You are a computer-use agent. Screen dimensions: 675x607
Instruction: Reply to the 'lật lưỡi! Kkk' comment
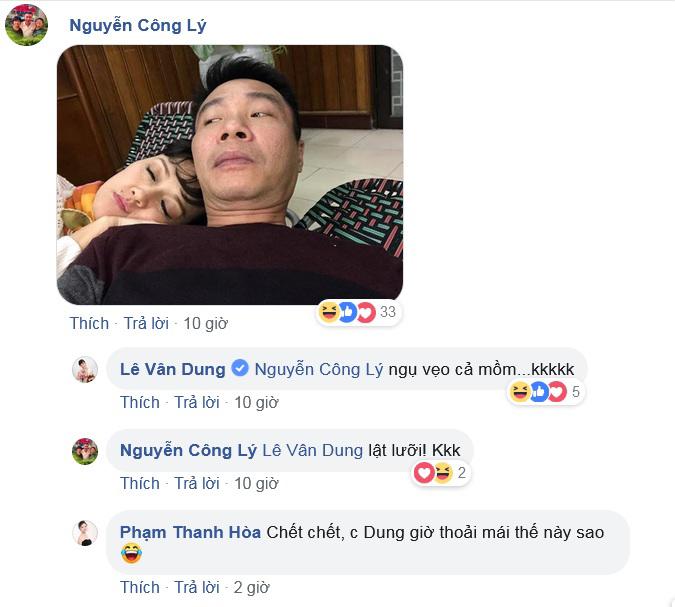(x=197, y=483)
